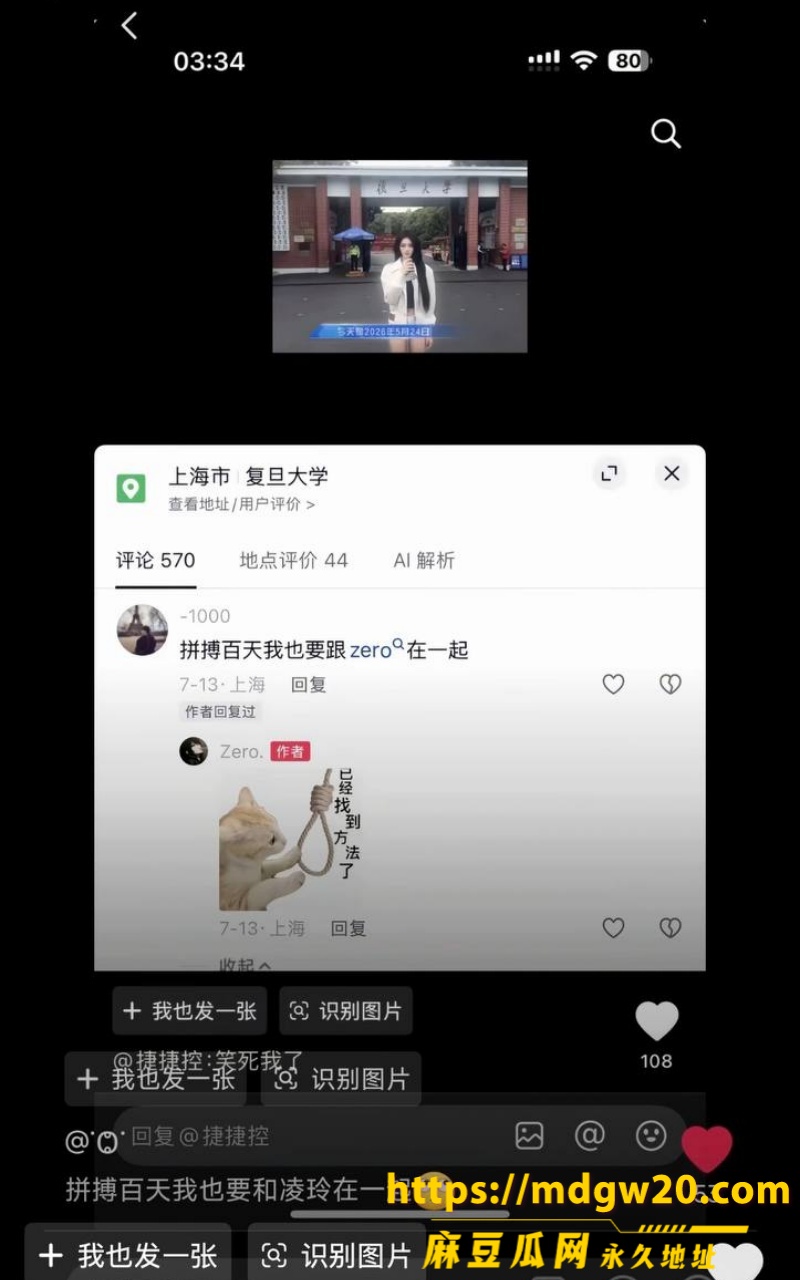Switch to the 地点评价 44 tab
Image resolution: width=800 pixels, height=1280 pixels.
click(x=294, y=560)
